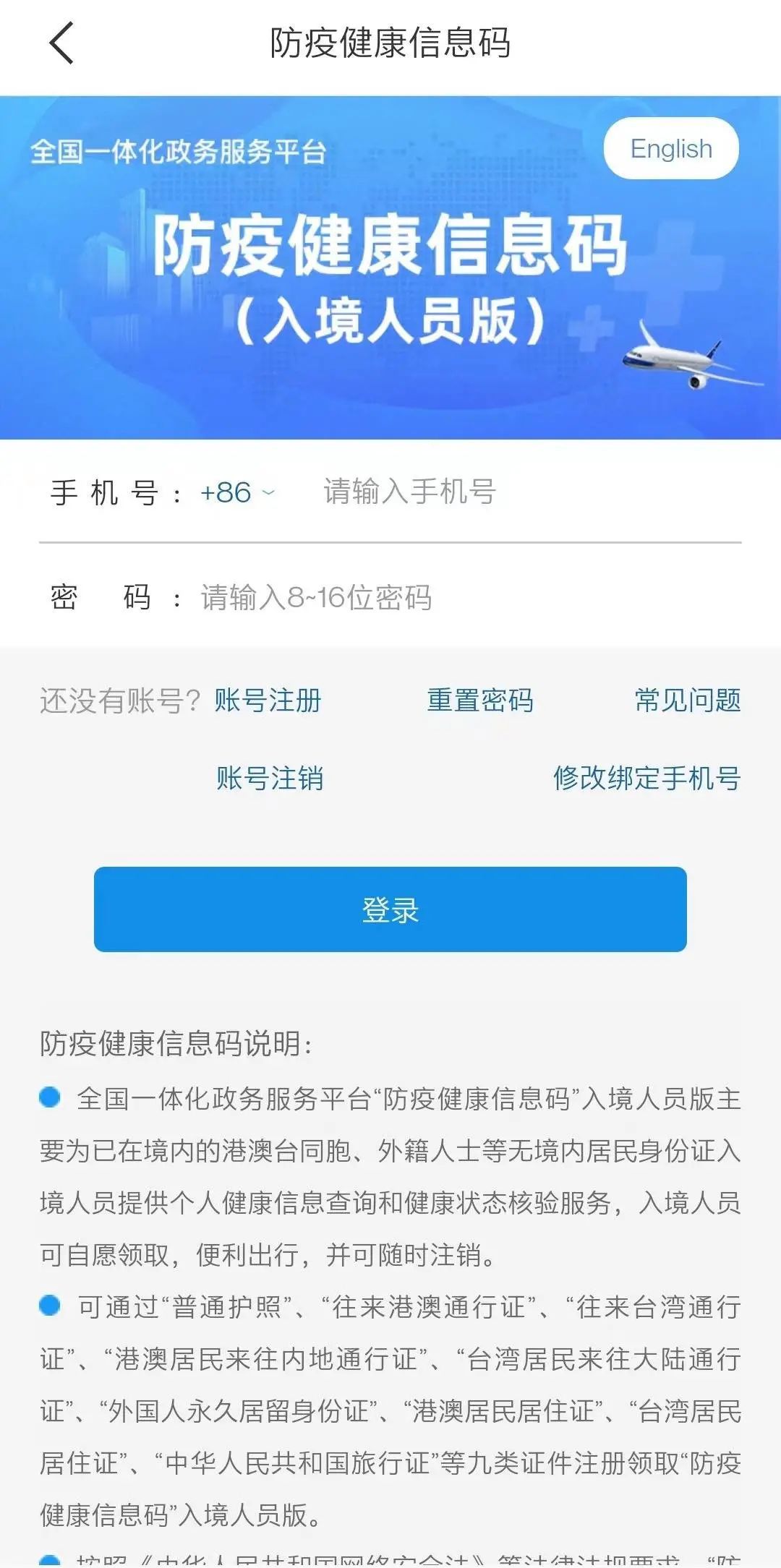Switch the page language to English

pos(671,149)
